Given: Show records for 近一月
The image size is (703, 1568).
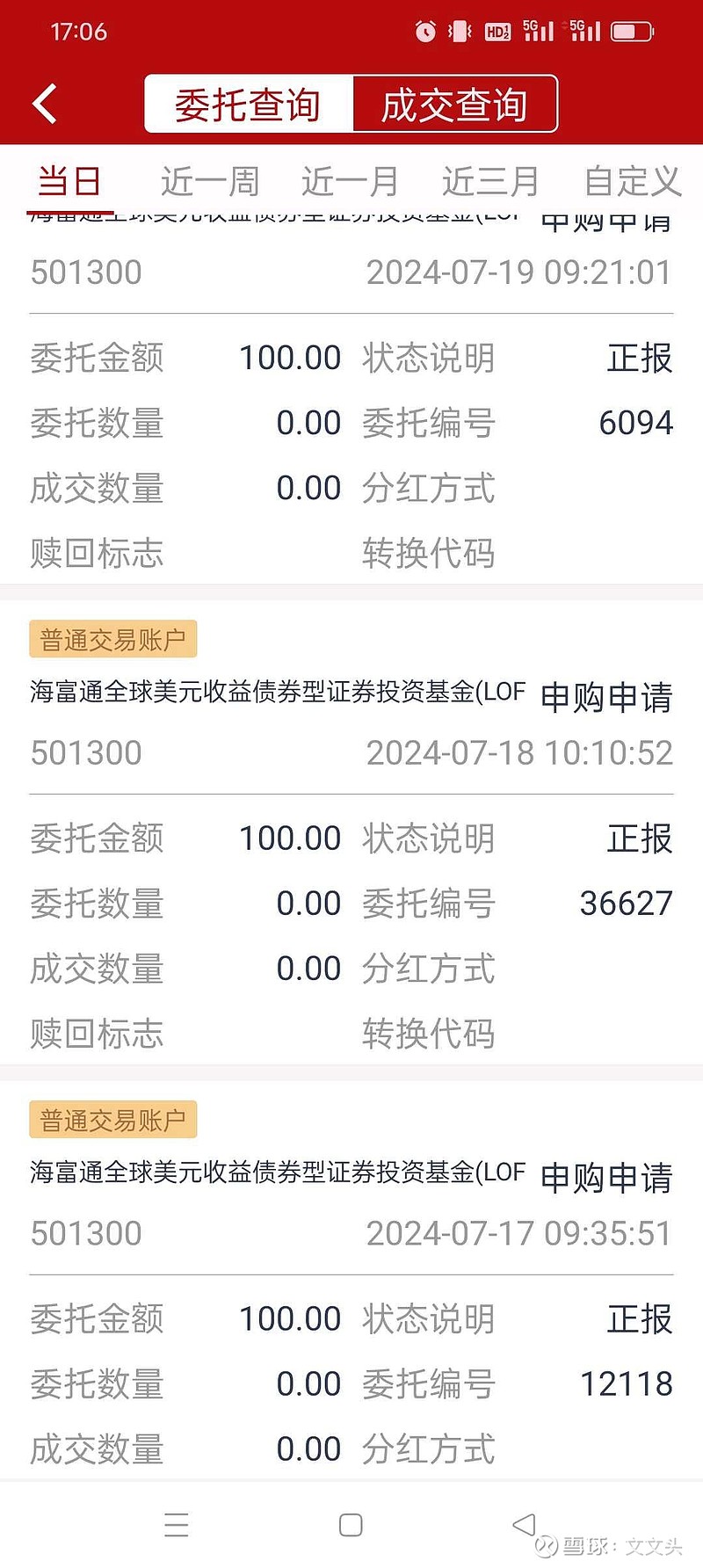Looking at the screenshot, I should [x=350, y=182].
